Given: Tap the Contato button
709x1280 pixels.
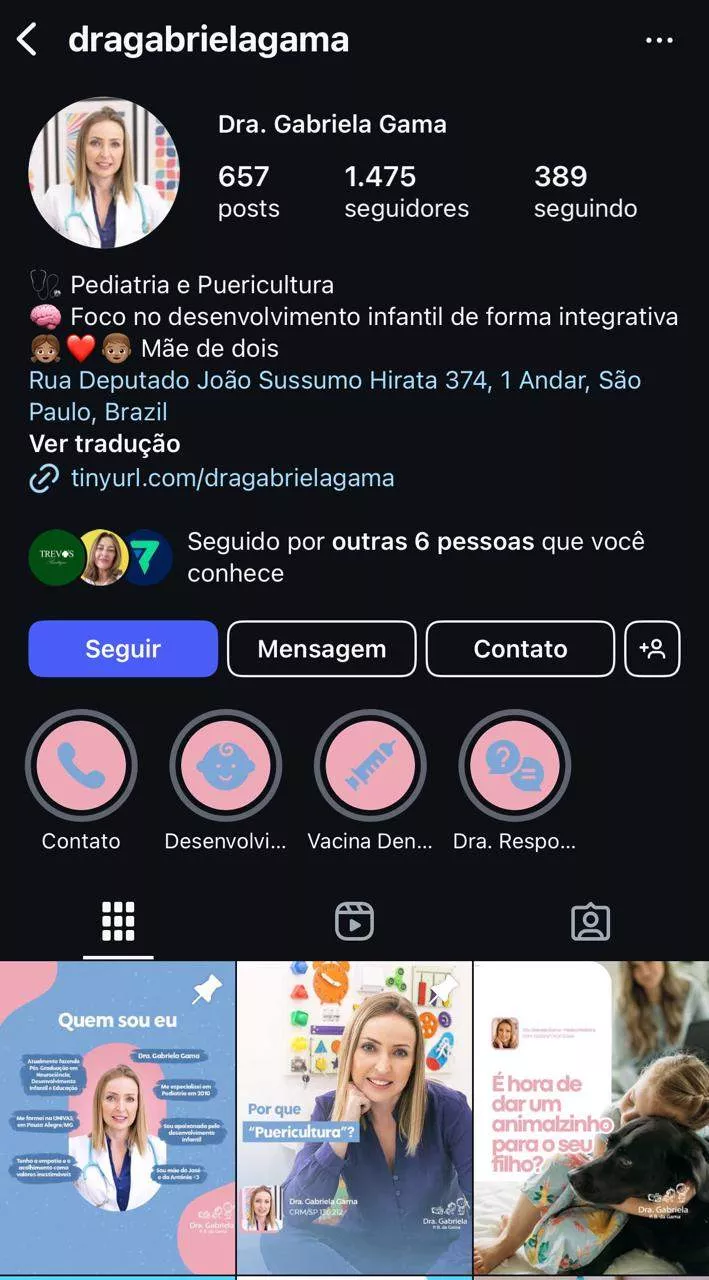Looking at the screenshot, I should click(x=520, y=649).
